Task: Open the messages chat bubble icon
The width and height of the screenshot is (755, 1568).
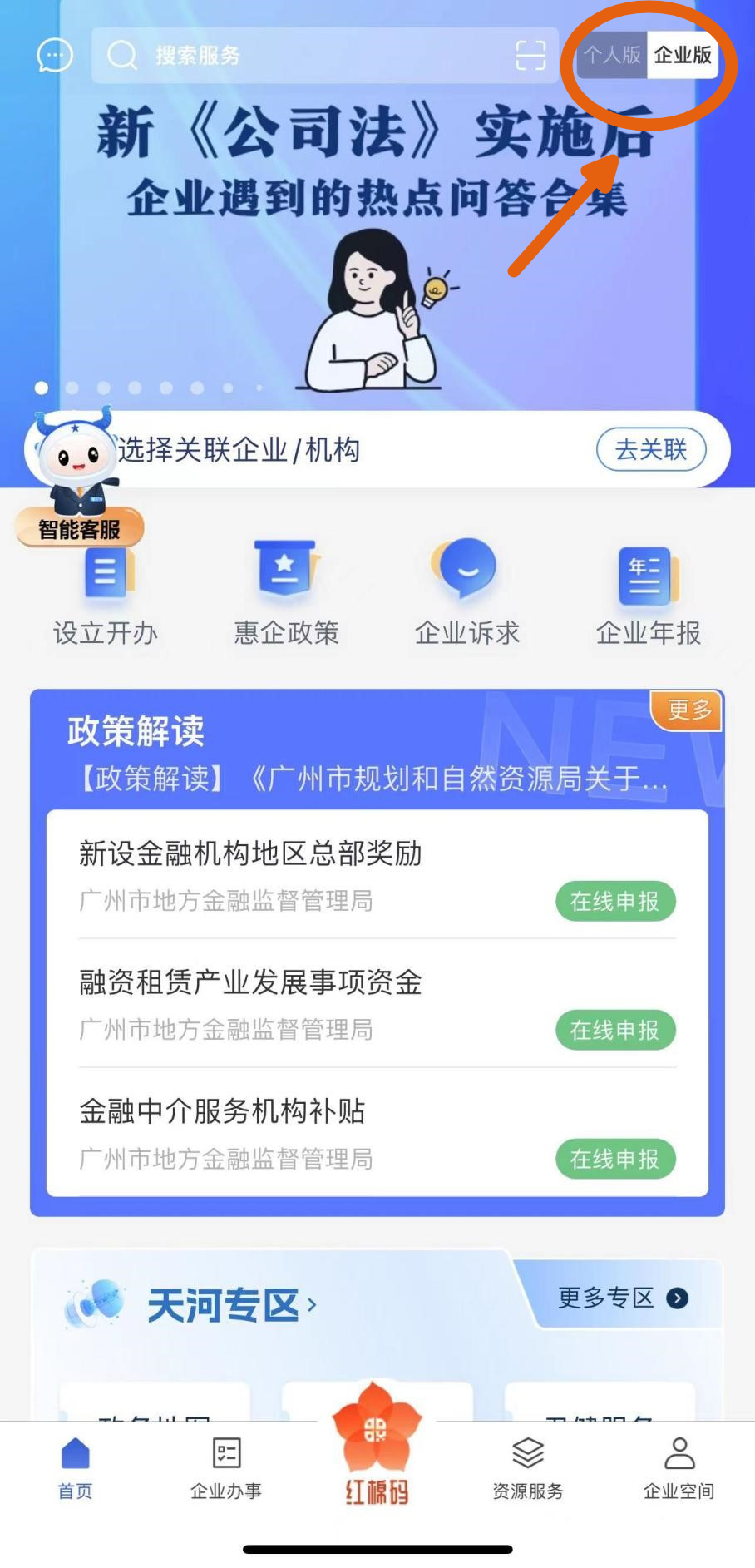Action: tap(55, 56)
